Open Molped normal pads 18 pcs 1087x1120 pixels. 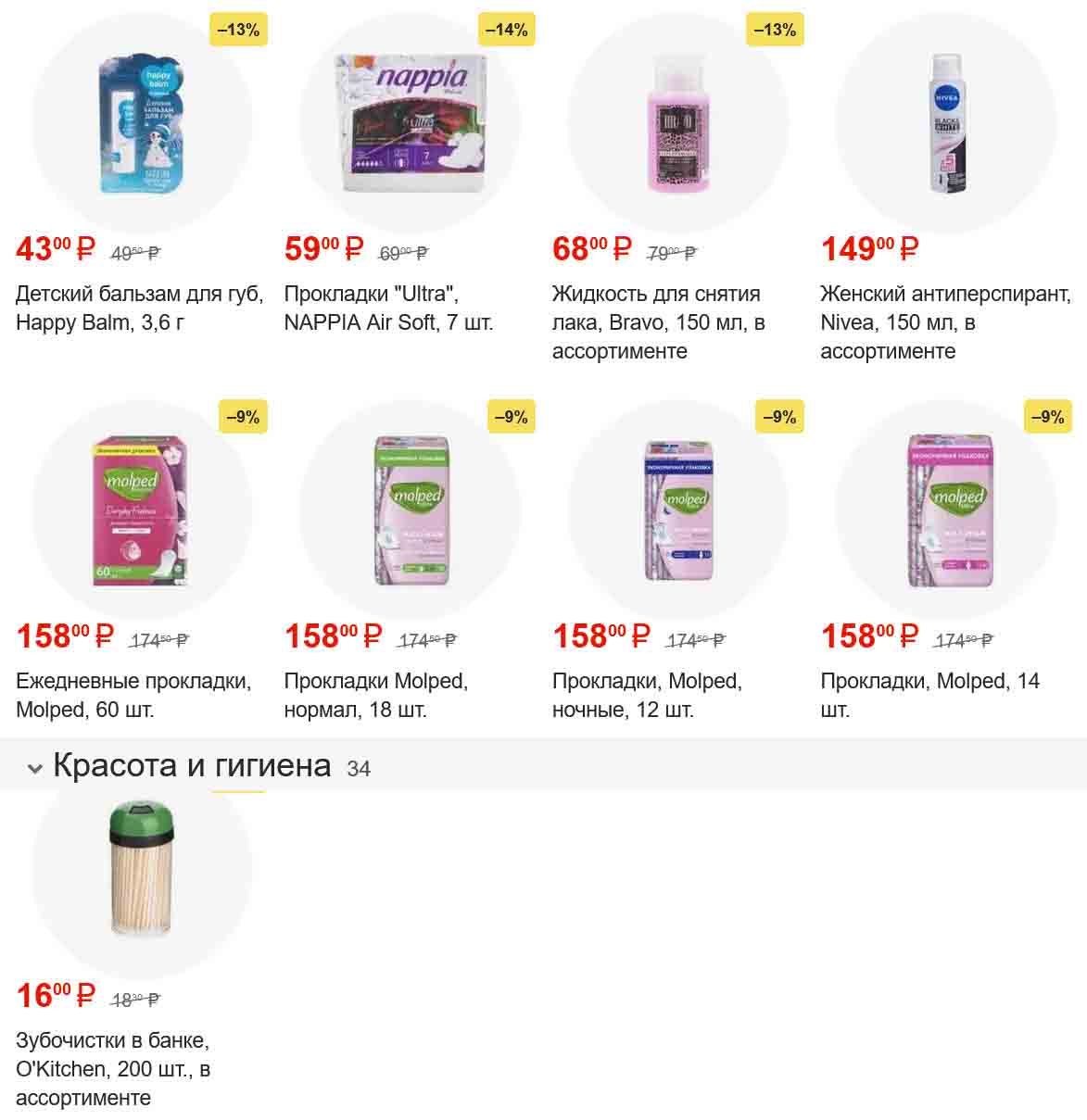coord(410,510)
